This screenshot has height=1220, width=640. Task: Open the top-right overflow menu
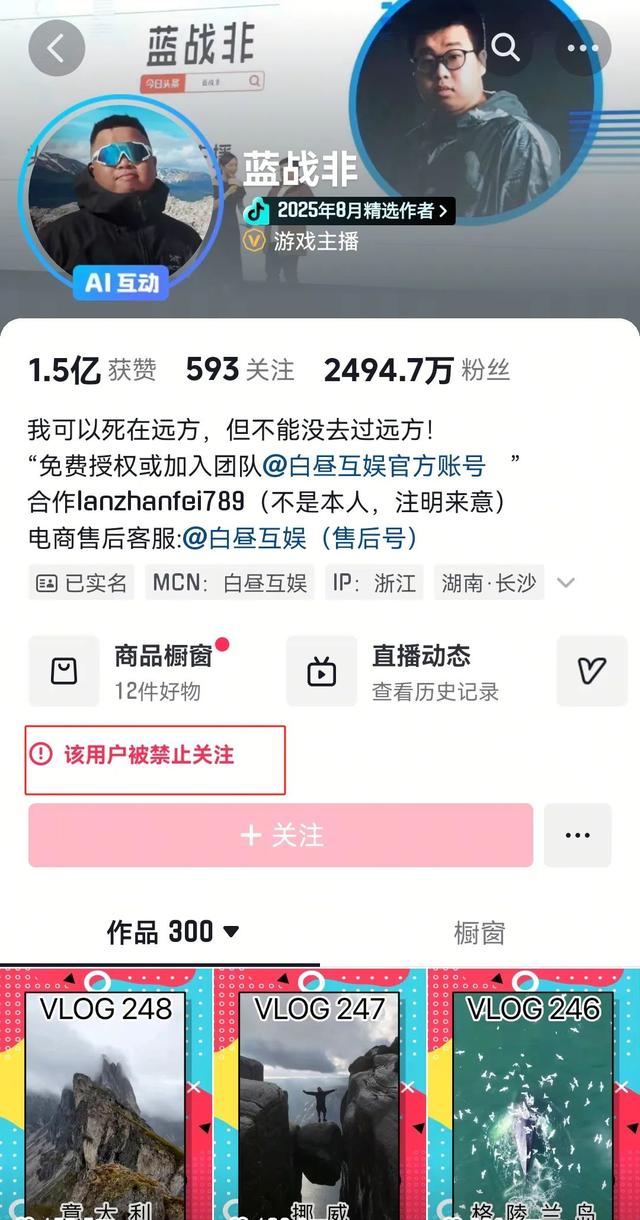583,47
